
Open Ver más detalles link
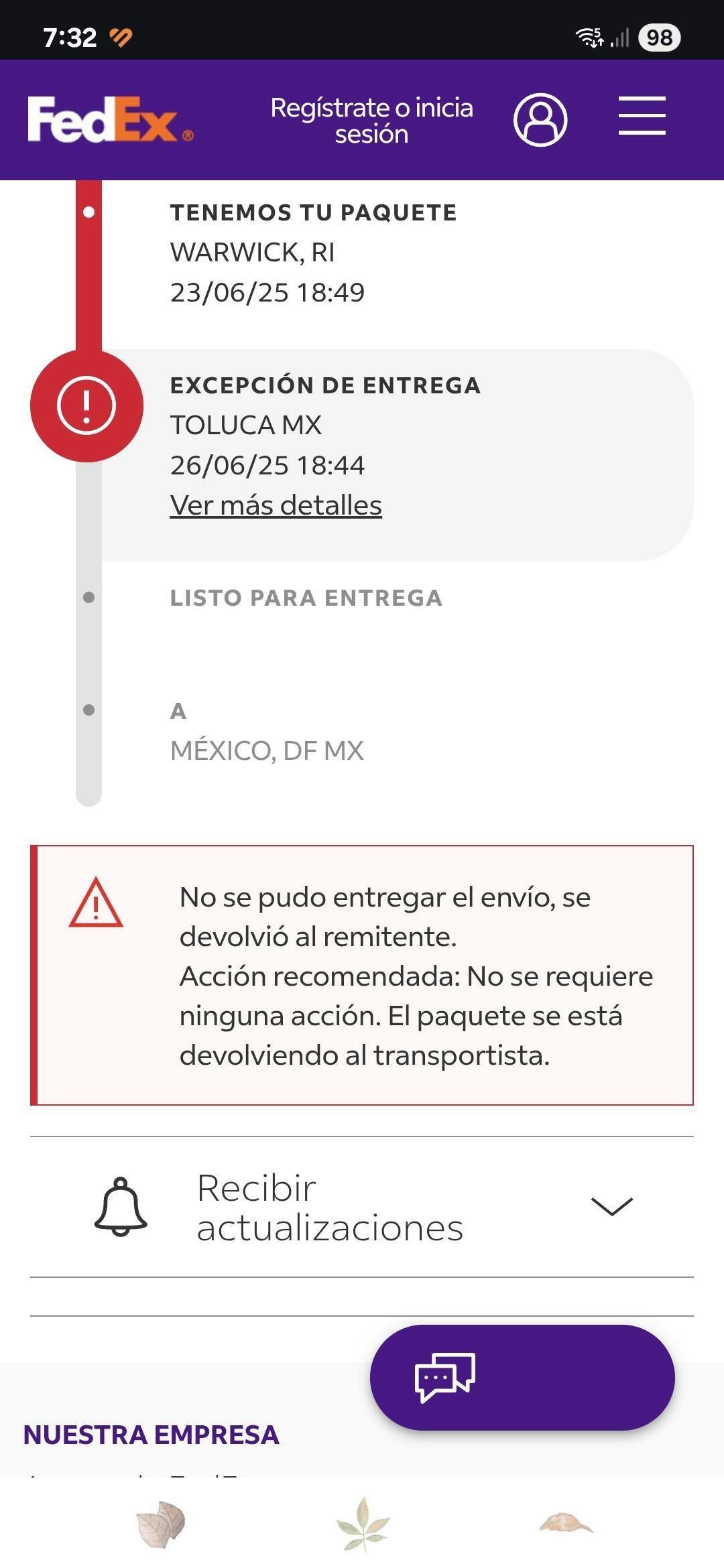pyautogui.click(x=276, y=505)
